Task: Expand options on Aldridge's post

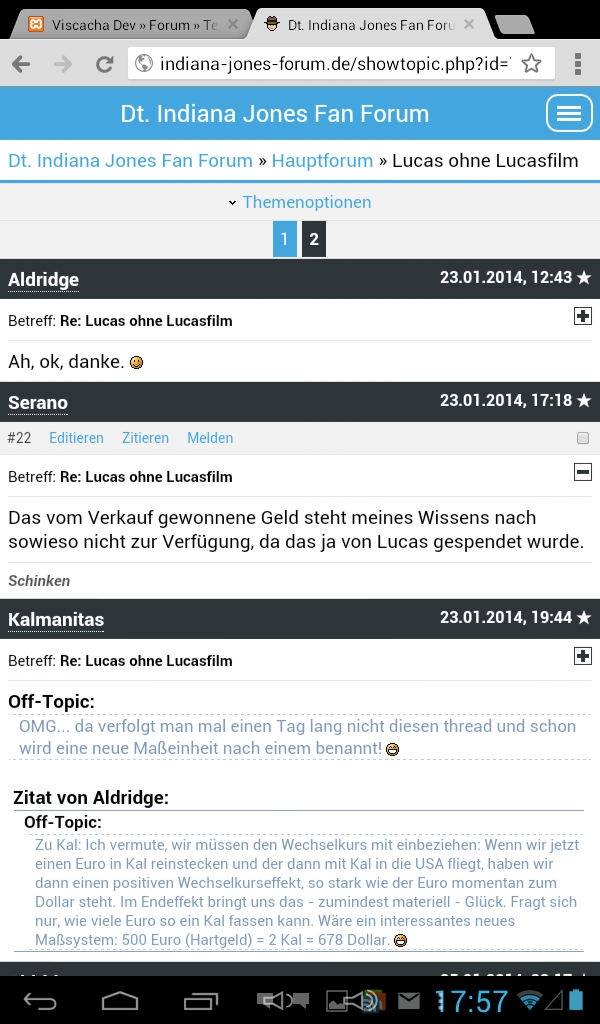Action: [x=583, y=316]
